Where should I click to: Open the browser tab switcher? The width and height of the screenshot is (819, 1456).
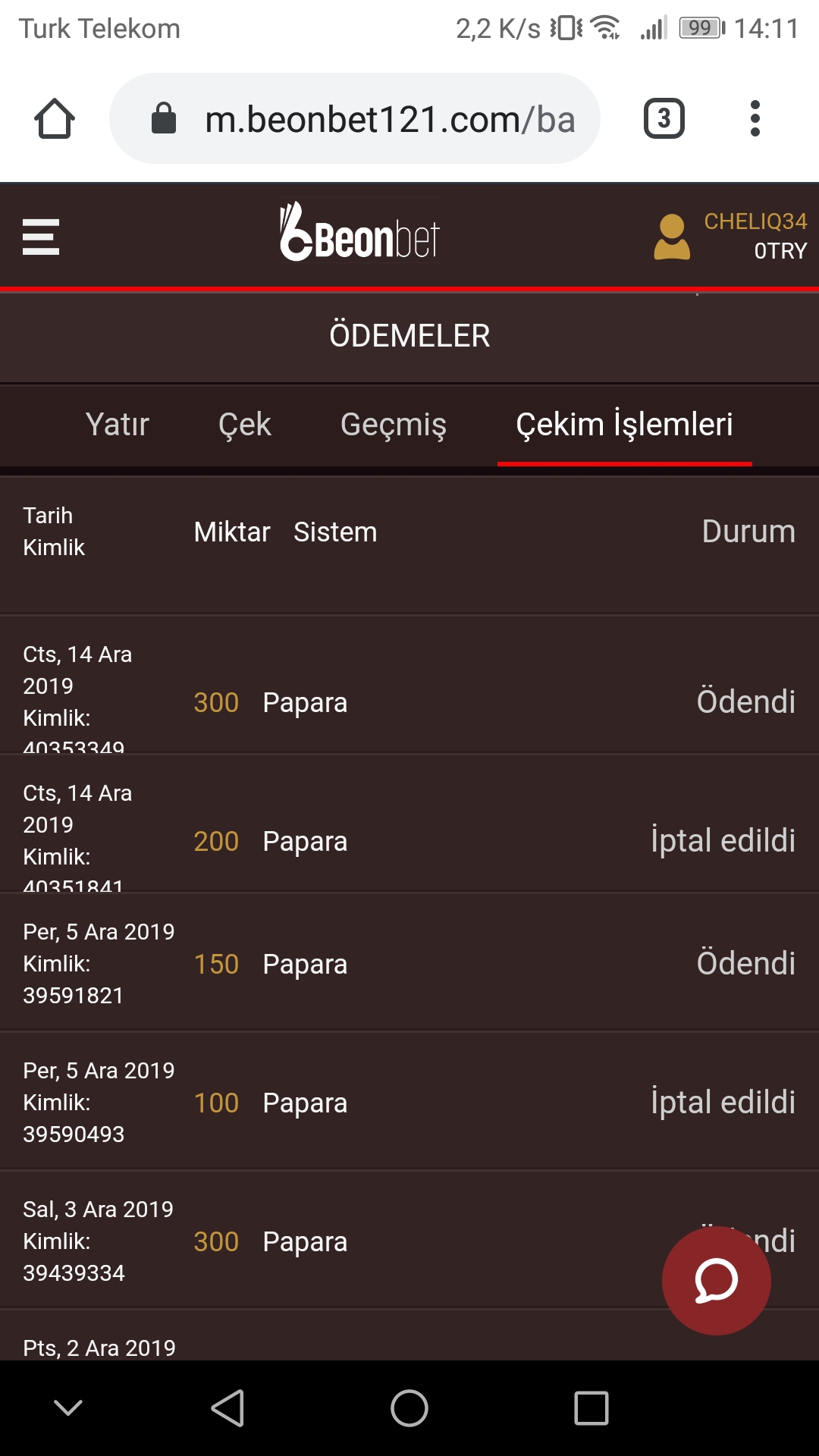[664, 118]
